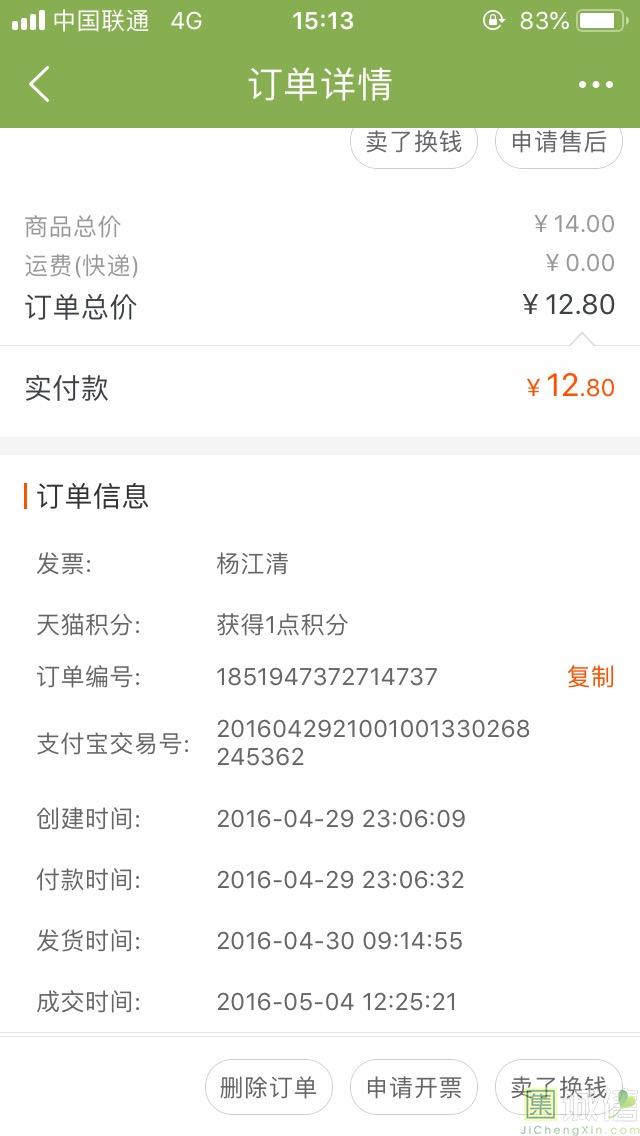Open the three-dot overflow menu
Viewport: 640px width, 1136px height.
(596, 85)
